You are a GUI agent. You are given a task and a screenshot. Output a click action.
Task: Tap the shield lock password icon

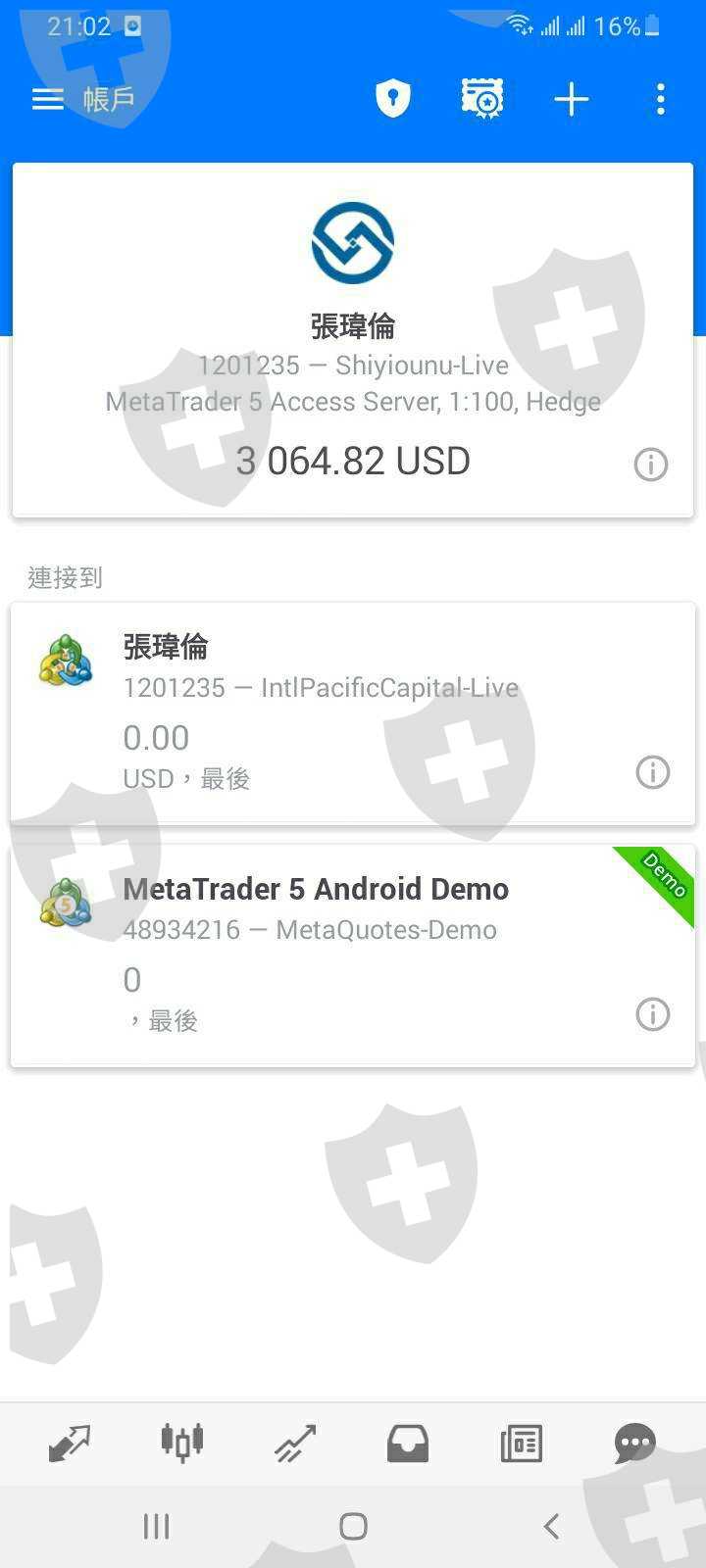pos(393,99)
